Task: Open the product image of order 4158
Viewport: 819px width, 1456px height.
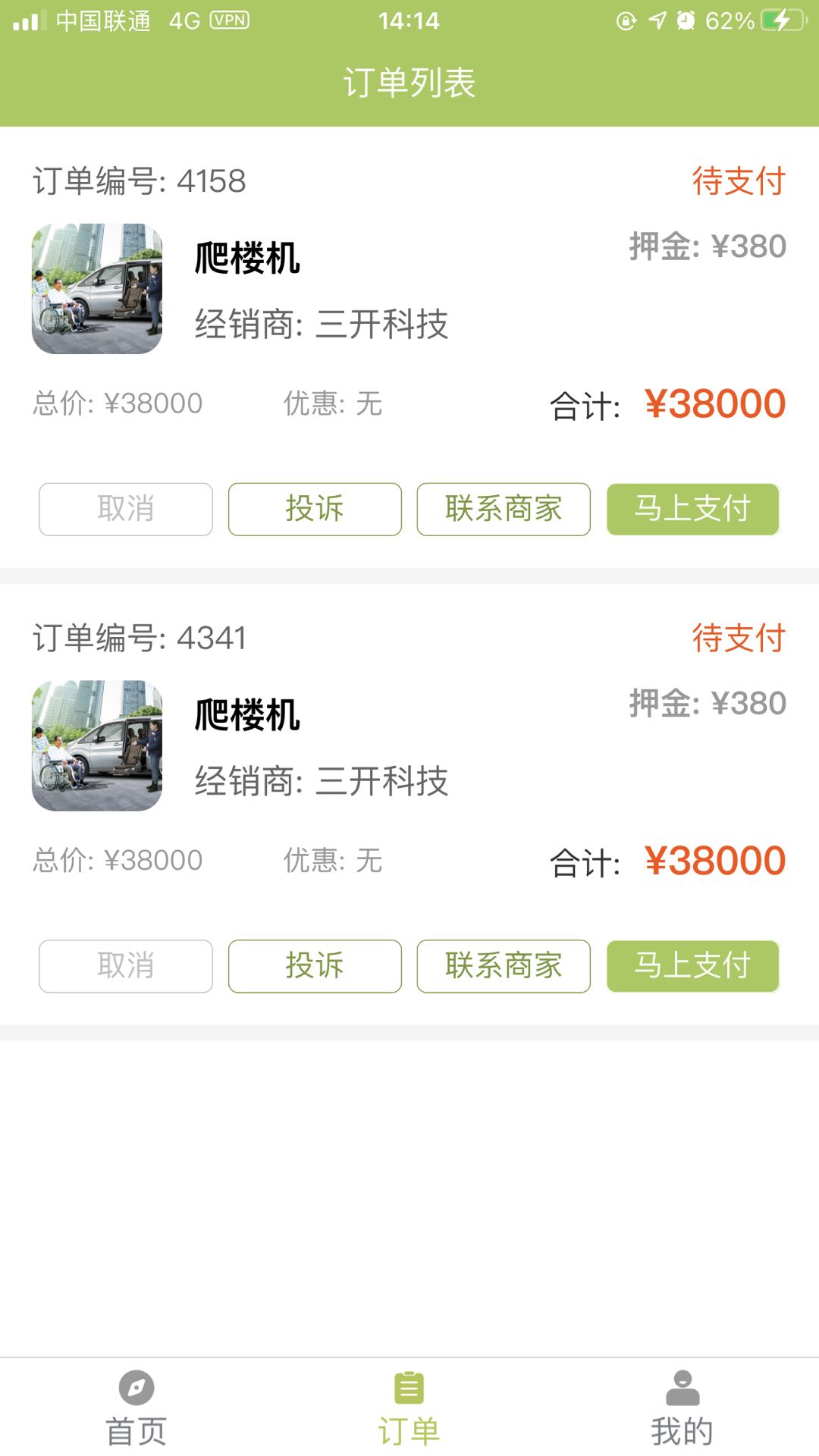Action: (97, 289)
